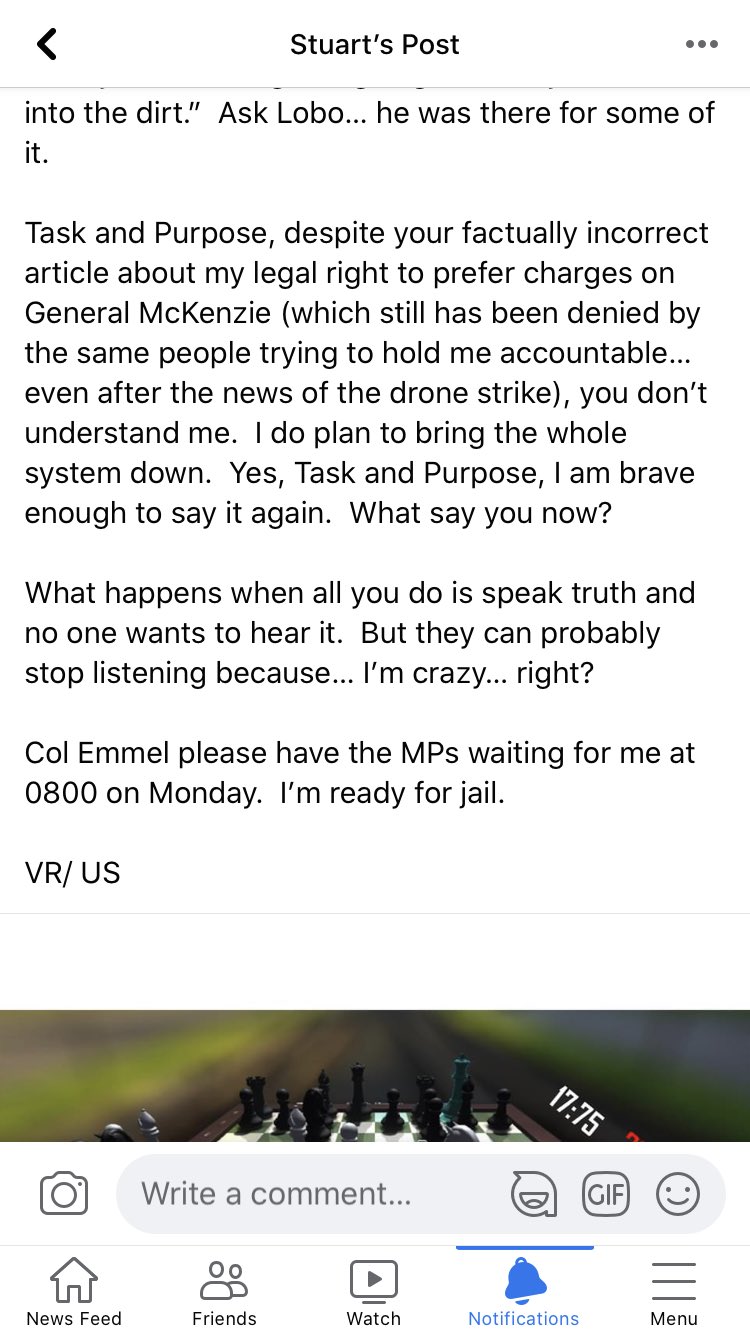Viewport: 750px width, 1334px height.
Task: Switch to the News Feed tab
Action: (74, 1292)
